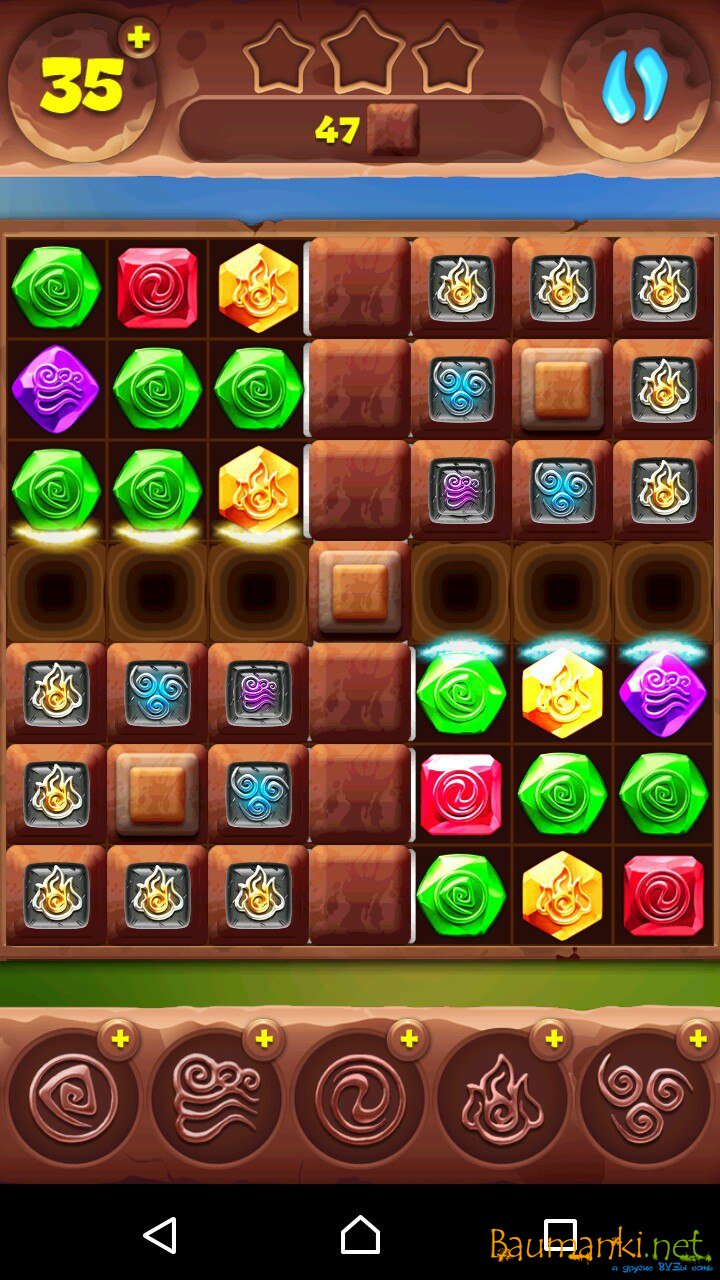Tap the plus to add more moves

[139, 38]
